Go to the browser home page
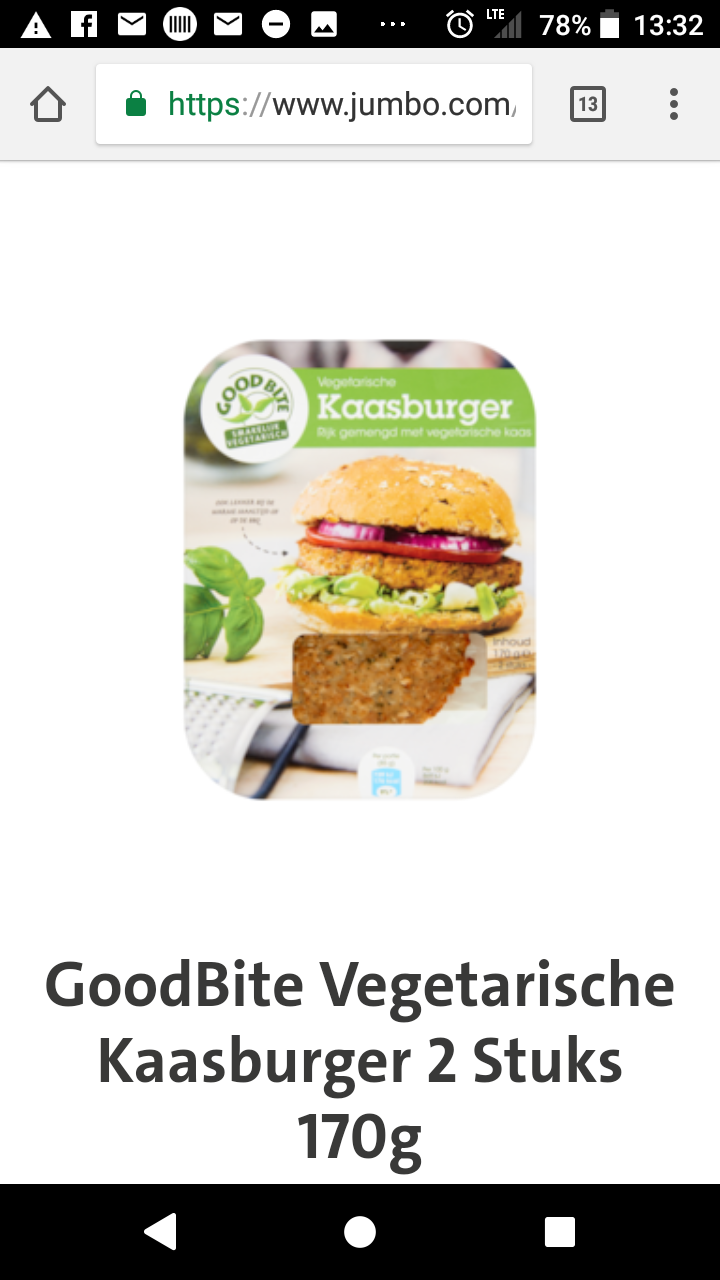This screenshot has width=720, height=1280. pyautogui.click(x=48, y=104)
